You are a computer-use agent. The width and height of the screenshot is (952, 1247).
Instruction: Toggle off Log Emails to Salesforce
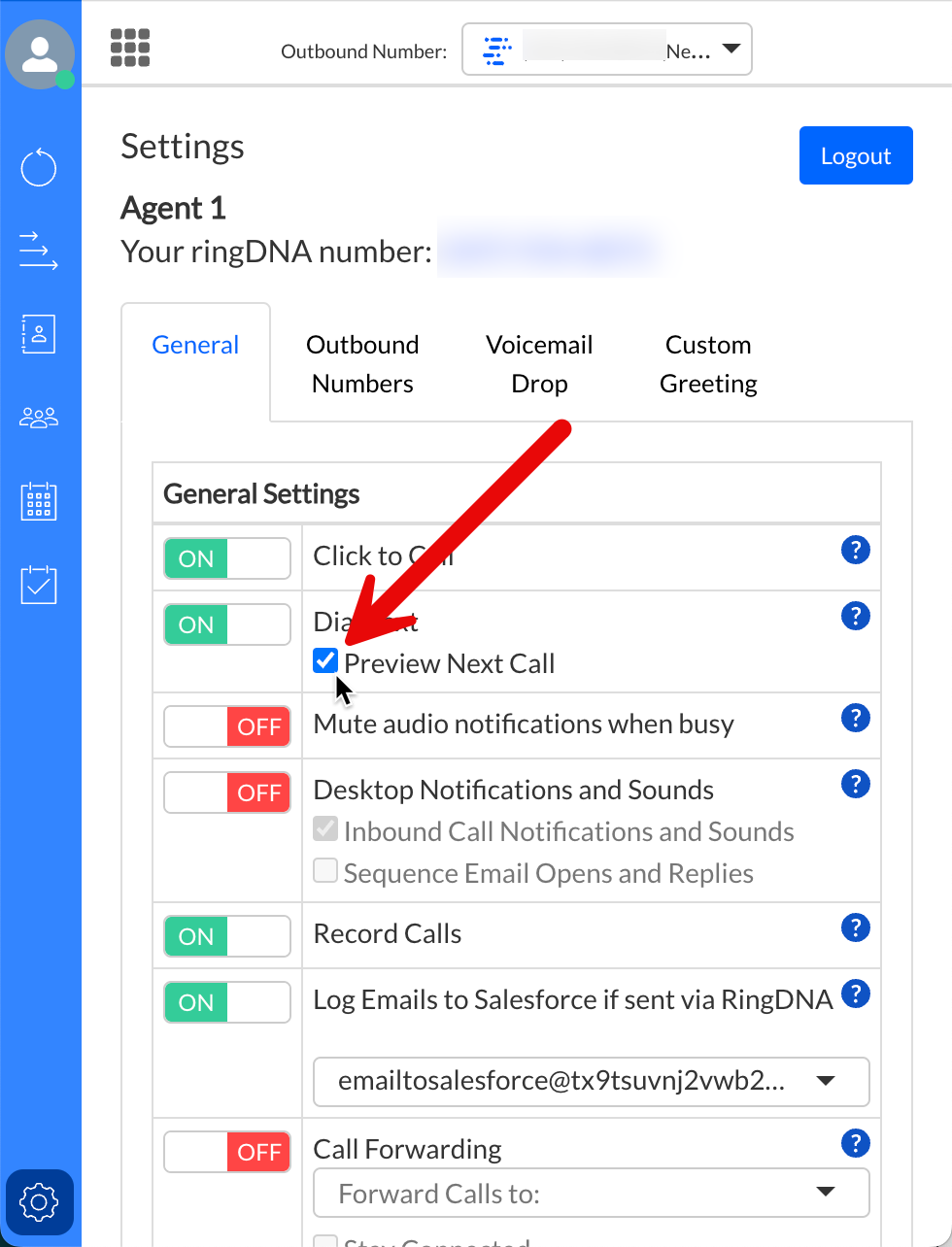pos(227,1002)
